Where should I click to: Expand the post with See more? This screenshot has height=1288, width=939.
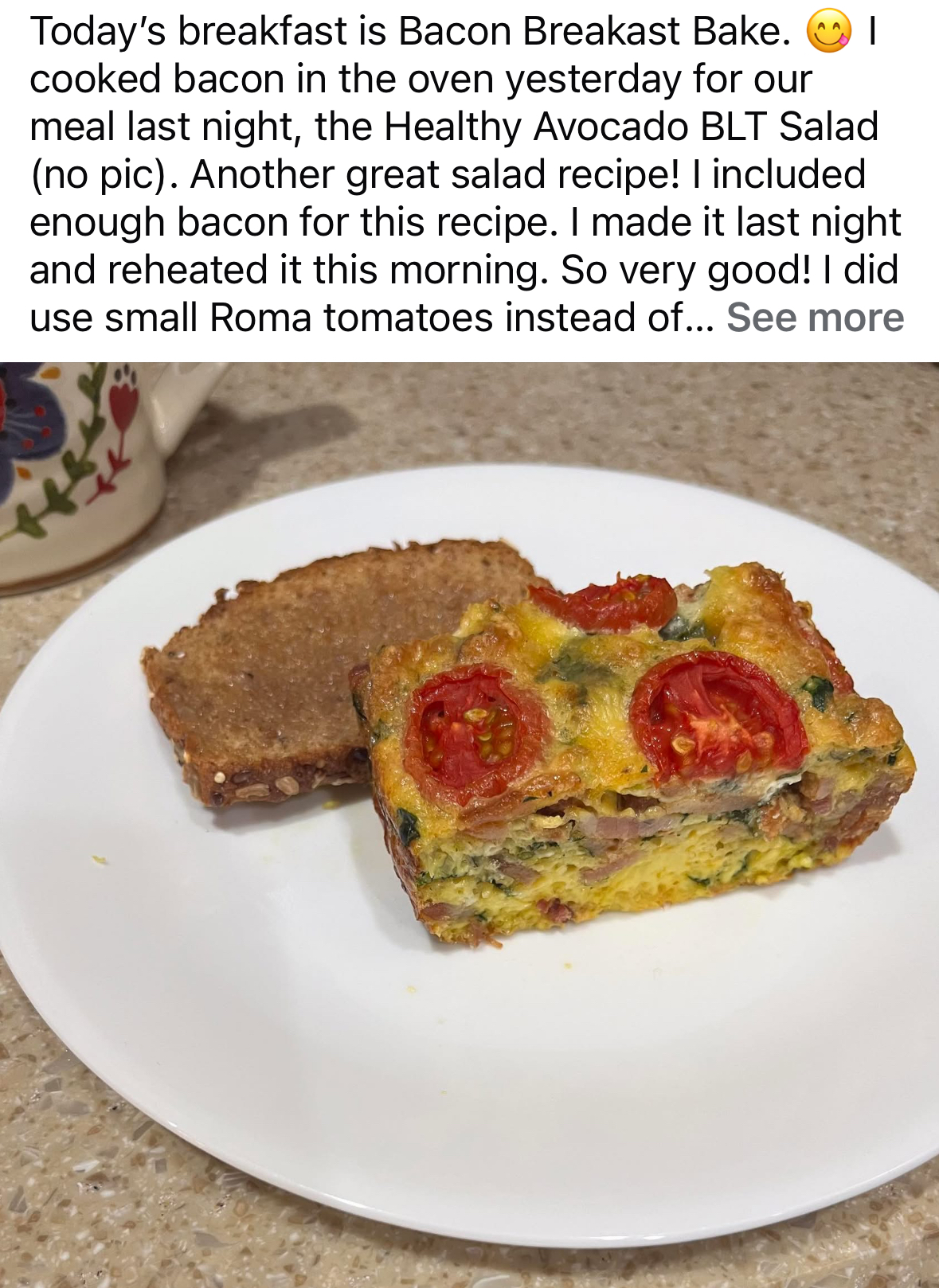click(815, 318)
